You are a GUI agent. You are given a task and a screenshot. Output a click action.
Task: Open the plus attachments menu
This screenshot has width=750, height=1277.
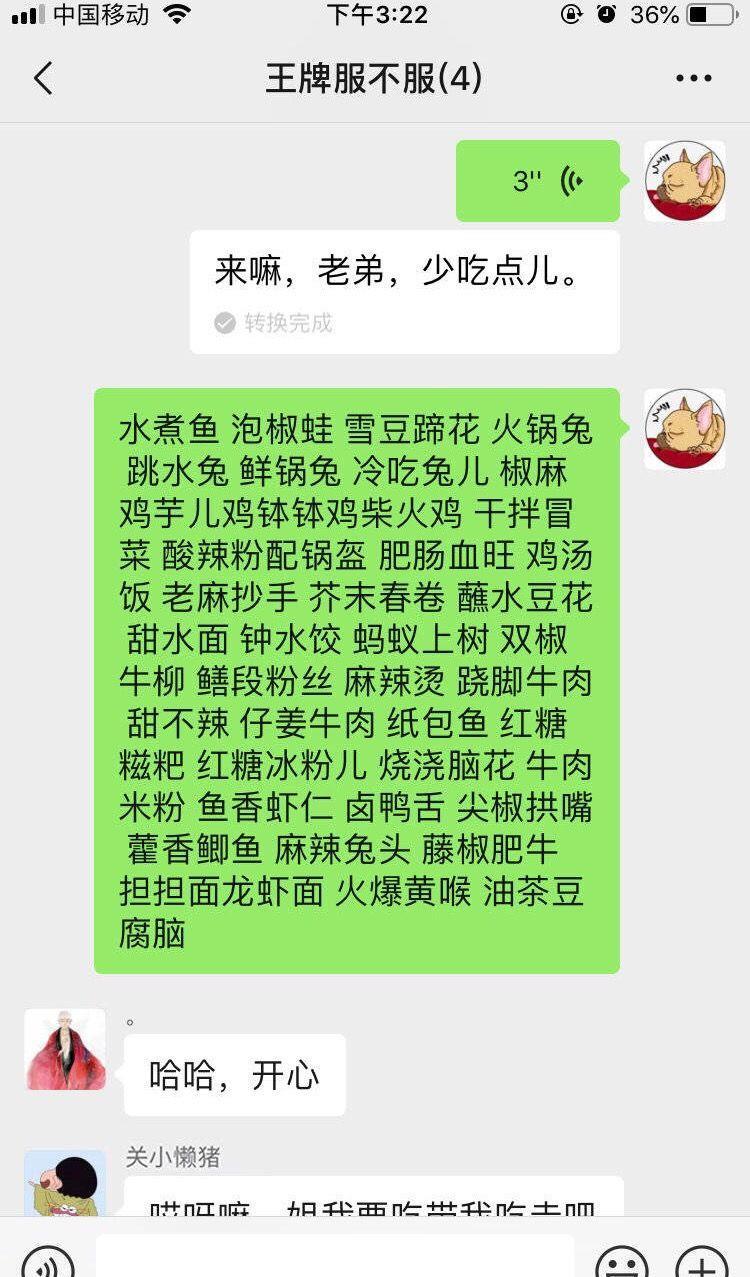coord(701,1262)
